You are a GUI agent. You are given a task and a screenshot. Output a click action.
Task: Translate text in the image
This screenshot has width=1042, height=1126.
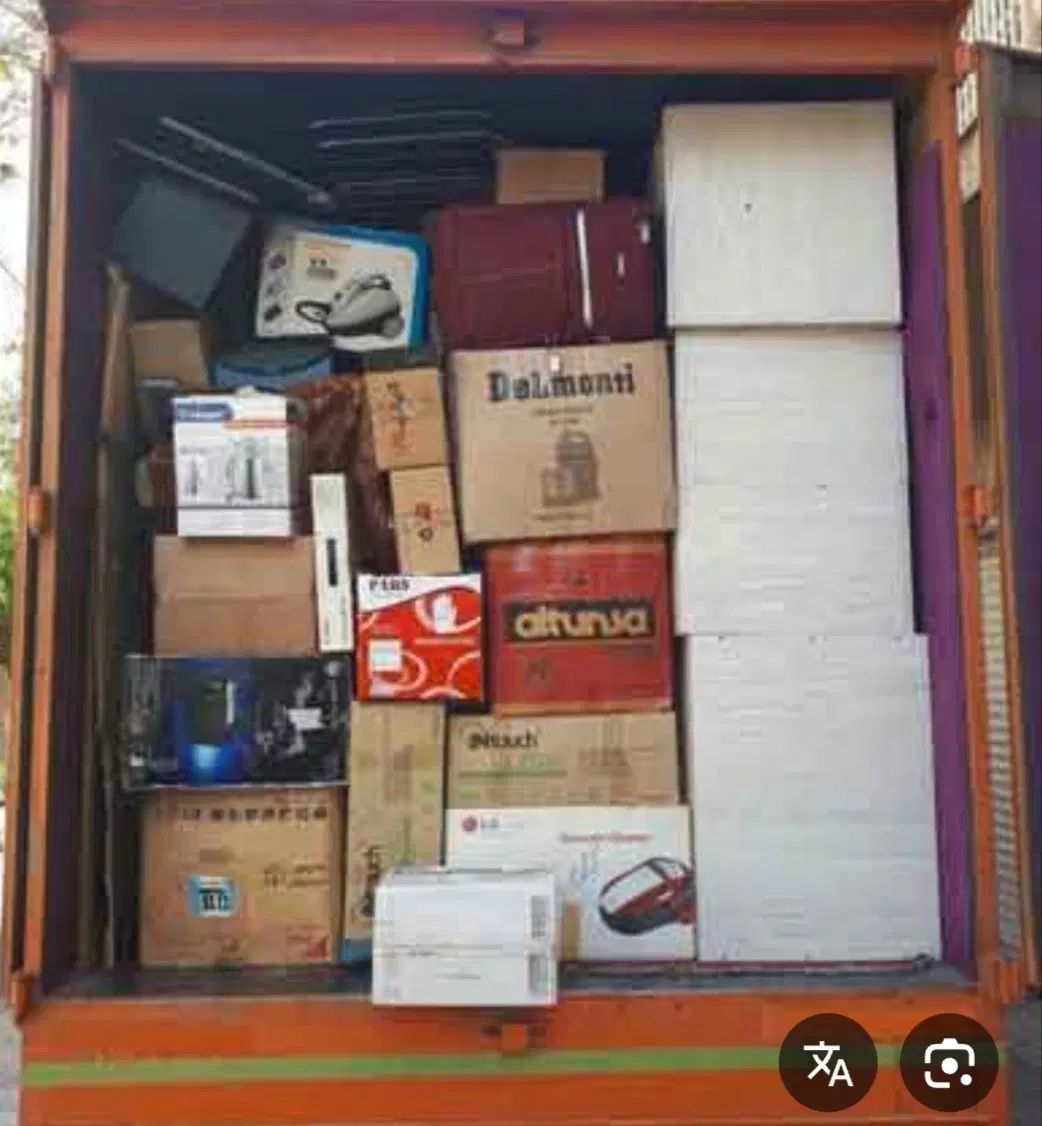pos(827,1062)
